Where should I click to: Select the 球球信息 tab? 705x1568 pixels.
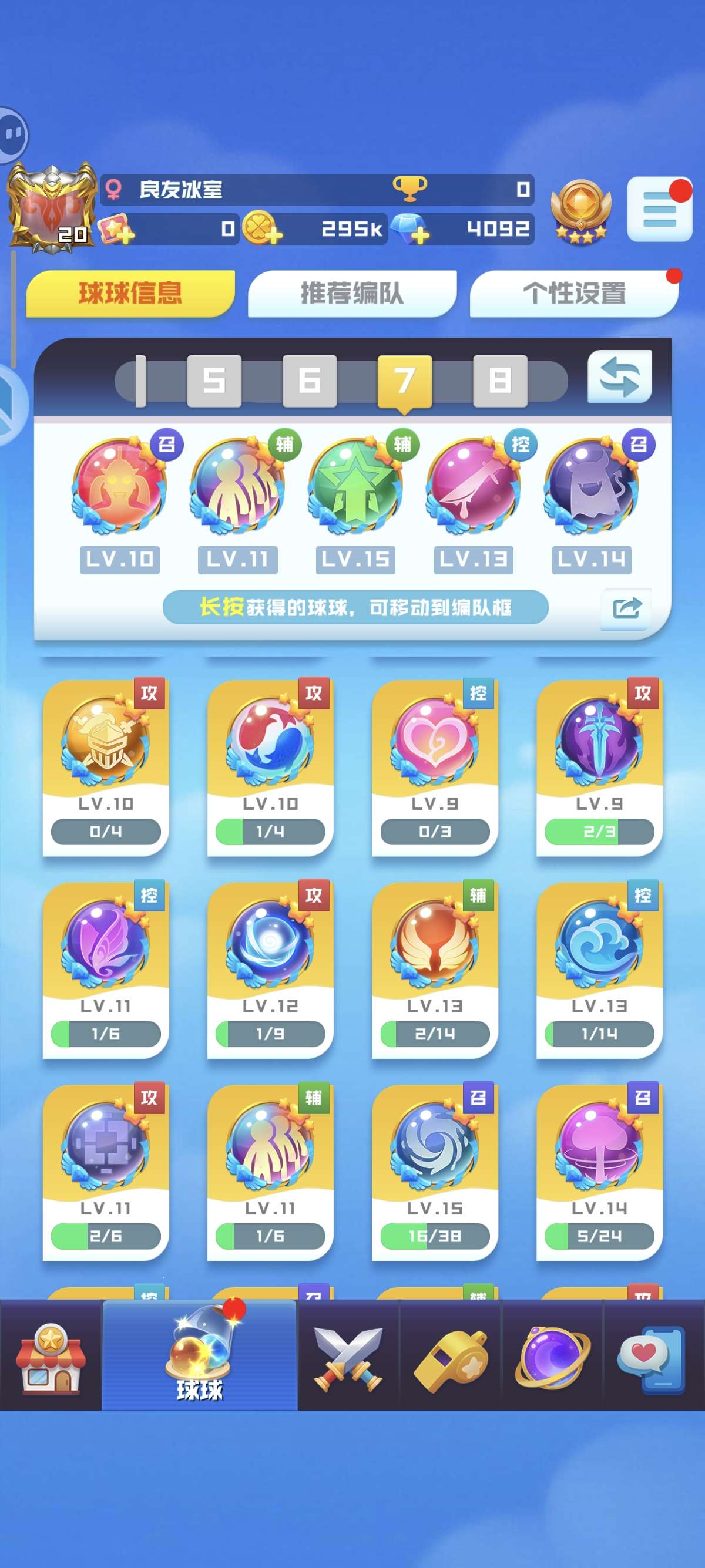coord(130,294)
